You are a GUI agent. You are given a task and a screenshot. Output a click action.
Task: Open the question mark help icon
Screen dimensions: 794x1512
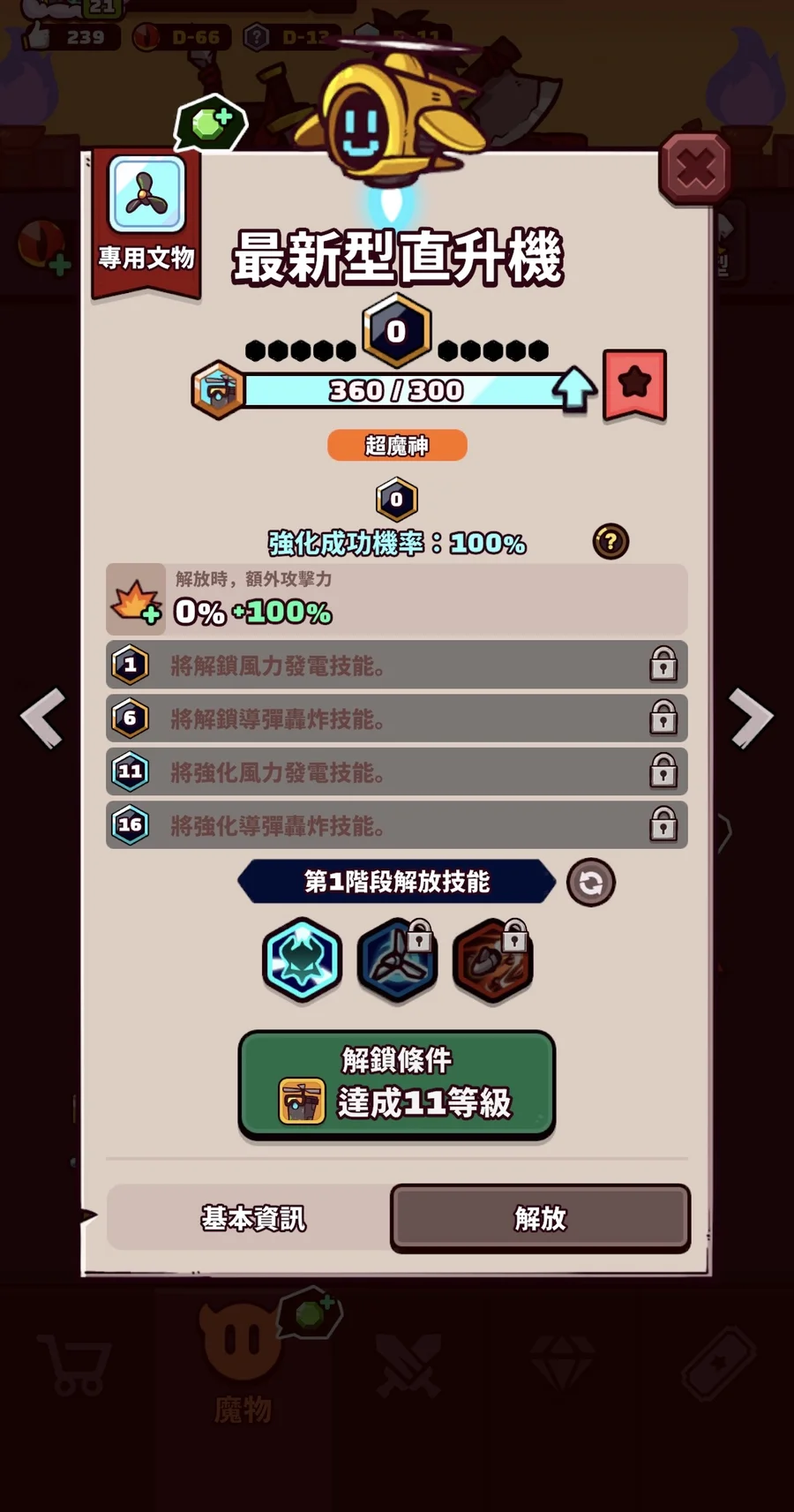point(610,541)
